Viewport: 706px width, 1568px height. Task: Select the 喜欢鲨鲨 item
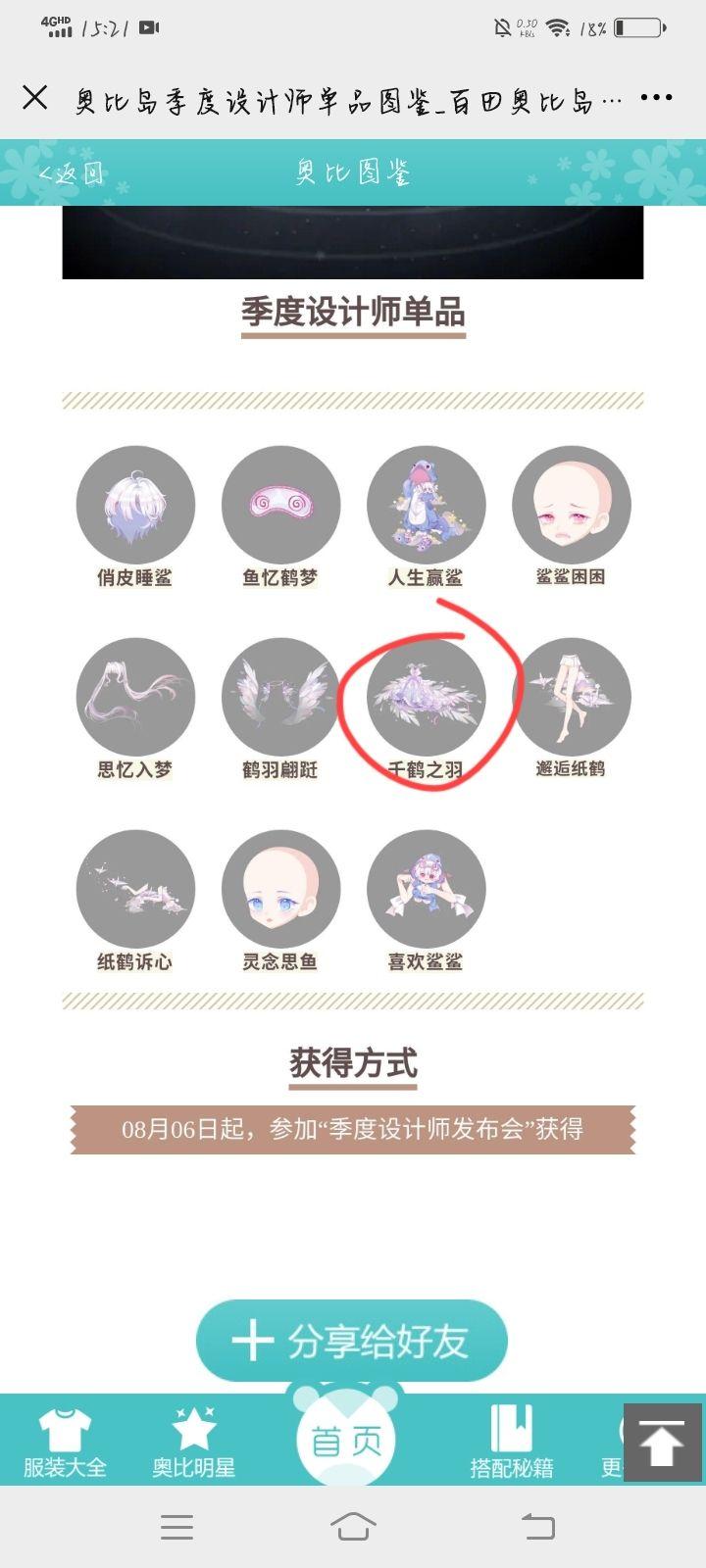click(x=426, y=890)
